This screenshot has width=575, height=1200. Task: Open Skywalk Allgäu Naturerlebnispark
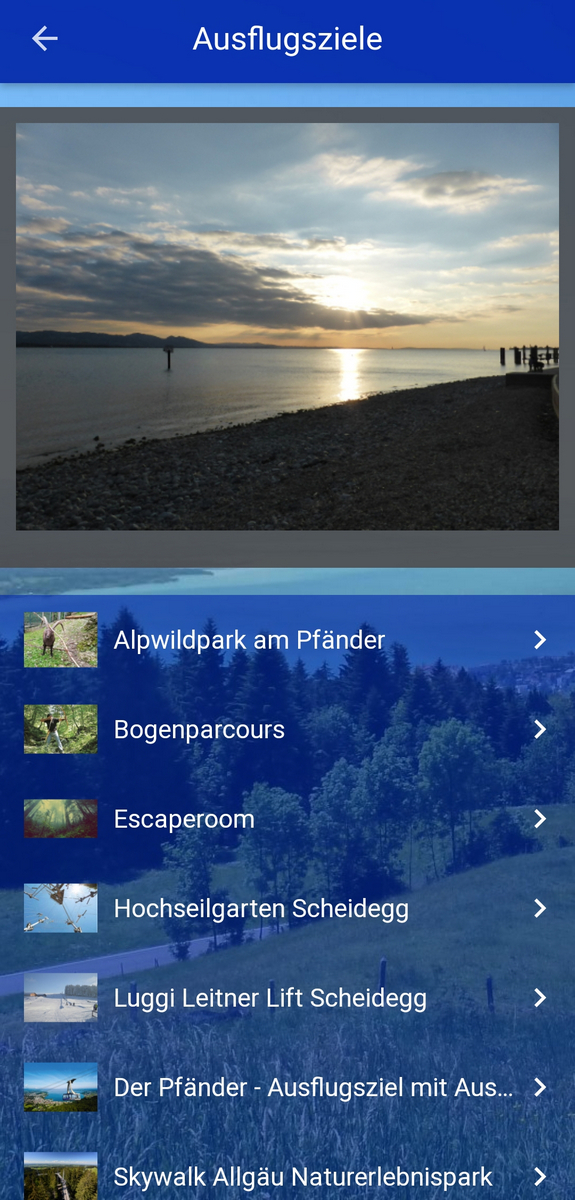pyautogui.click(x=287, y=1176)
